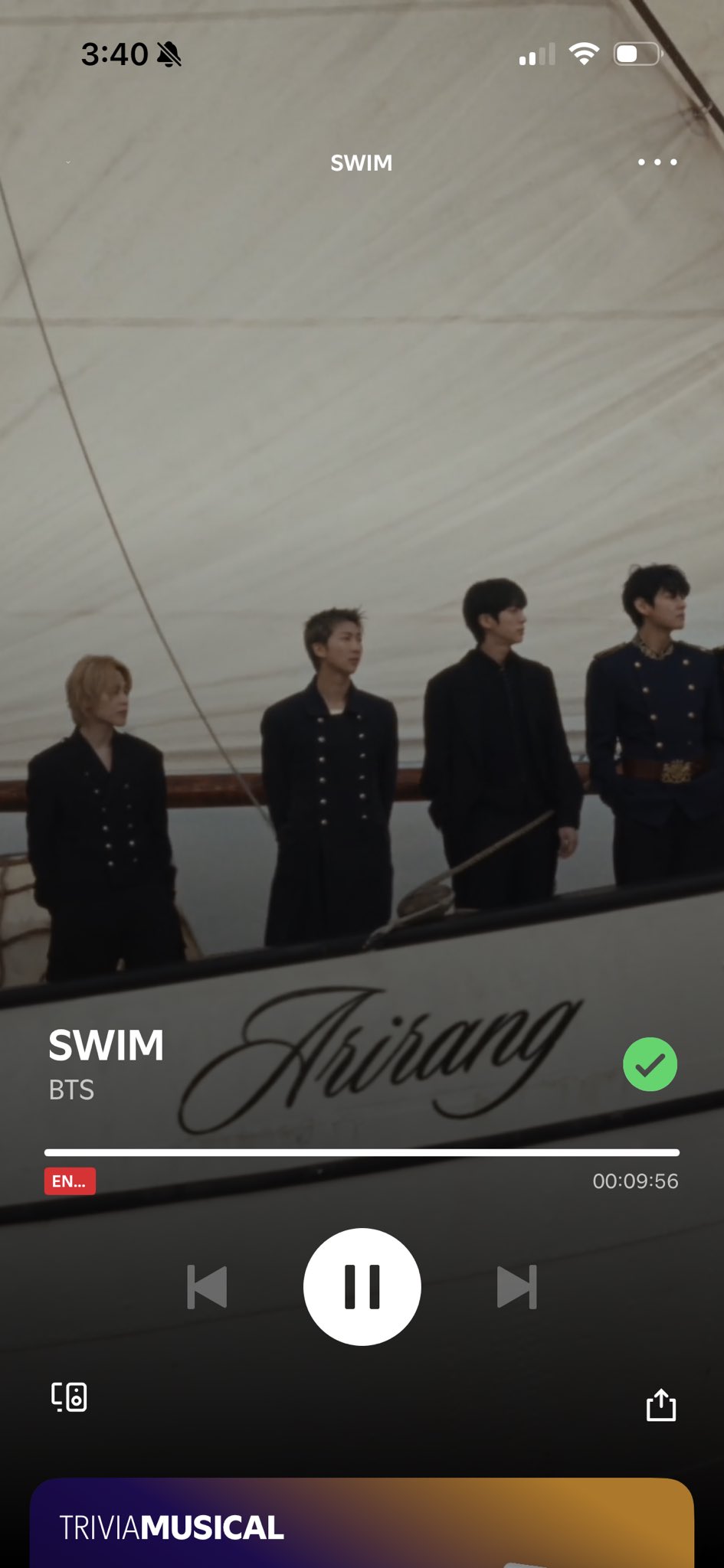The height and width of the screenshot is (1568, 724).
Task: Collapse the player with the top-left chevron
Action: (68, 162)
